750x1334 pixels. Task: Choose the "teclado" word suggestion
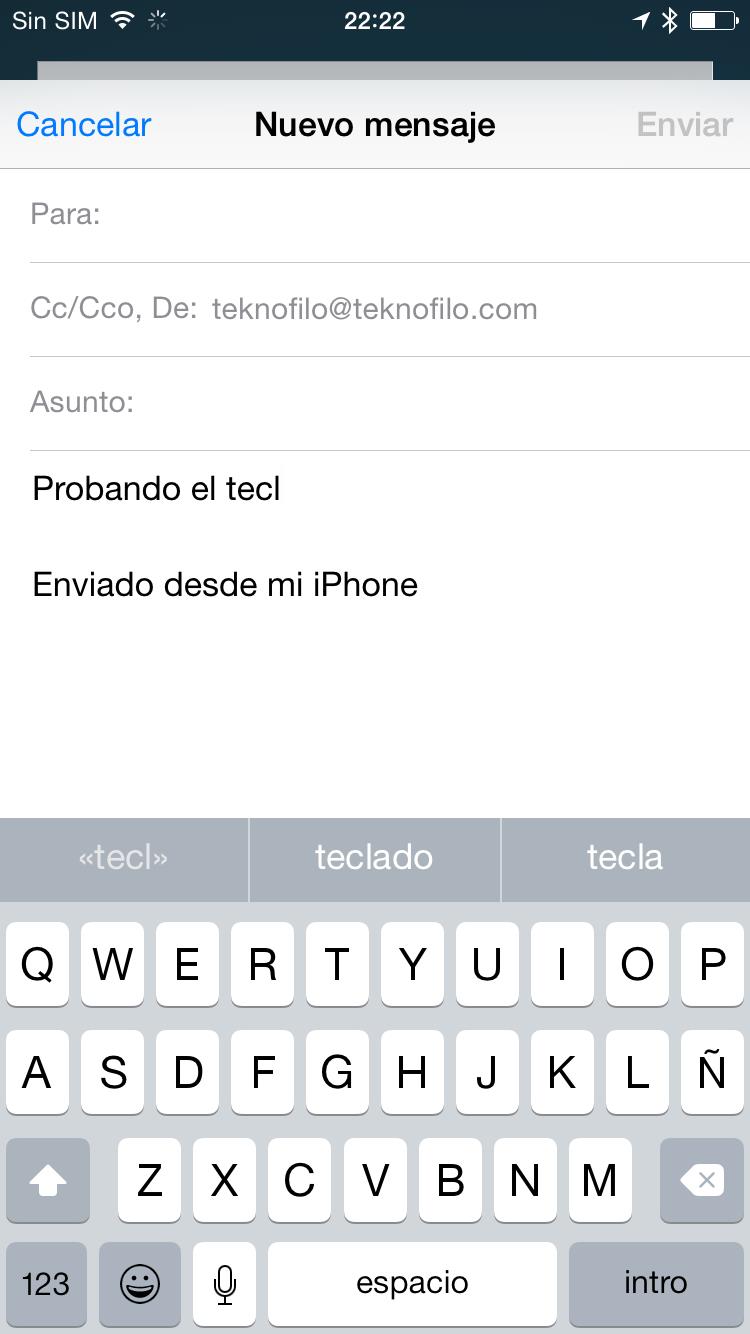tap(374, 858)
